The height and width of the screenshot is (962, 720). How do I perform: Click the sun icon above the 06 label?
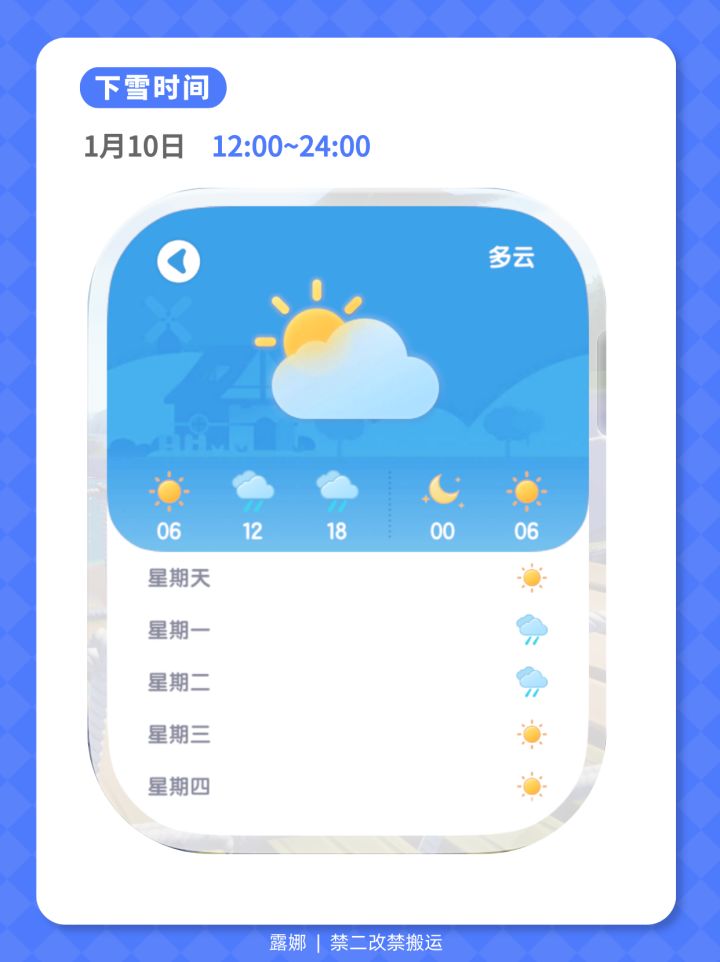pyautogui.click(x=169, y=491)
